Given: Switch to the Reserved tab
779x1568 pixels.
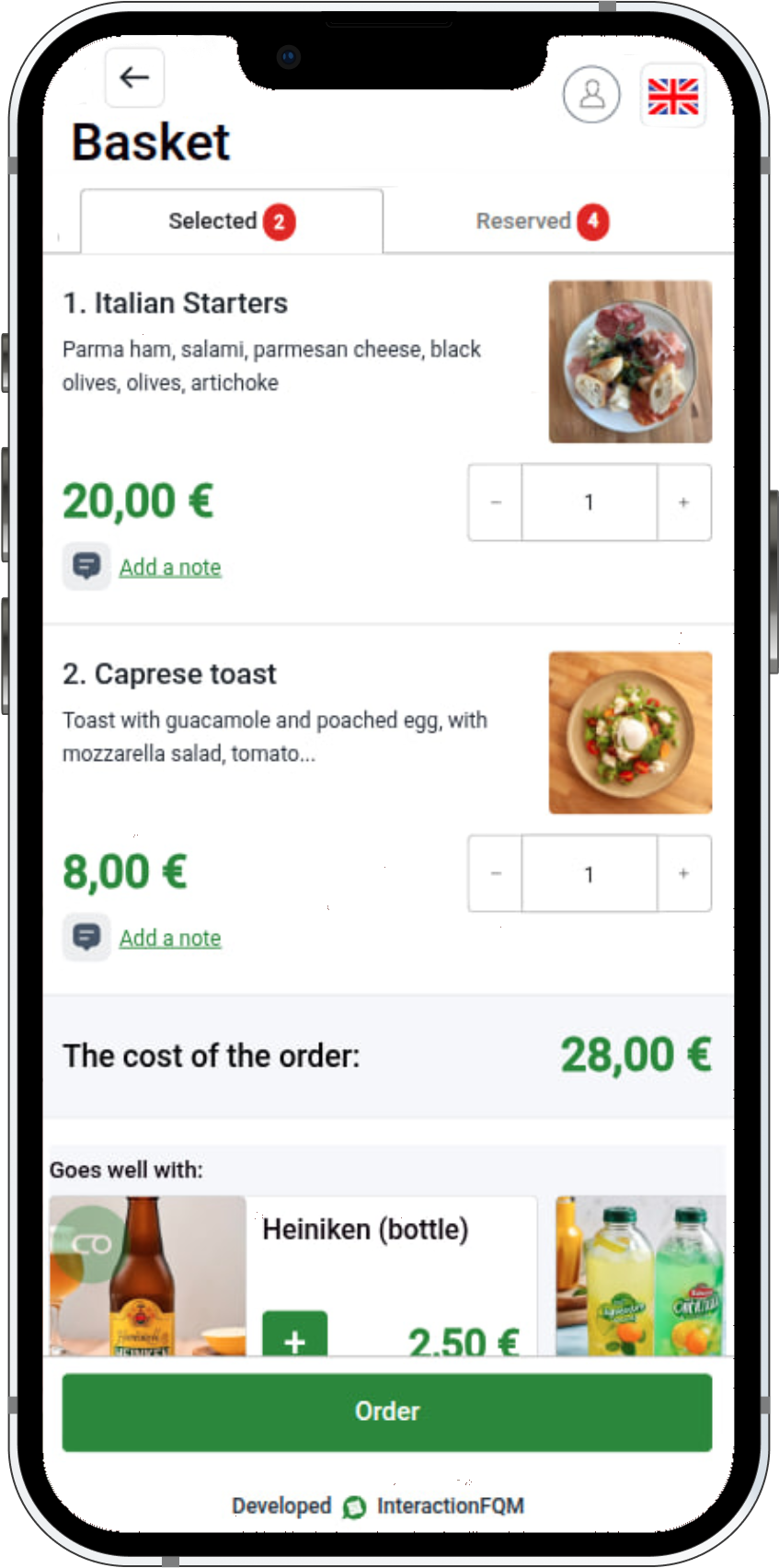Looking at the screenshot, I should (542, 221).
